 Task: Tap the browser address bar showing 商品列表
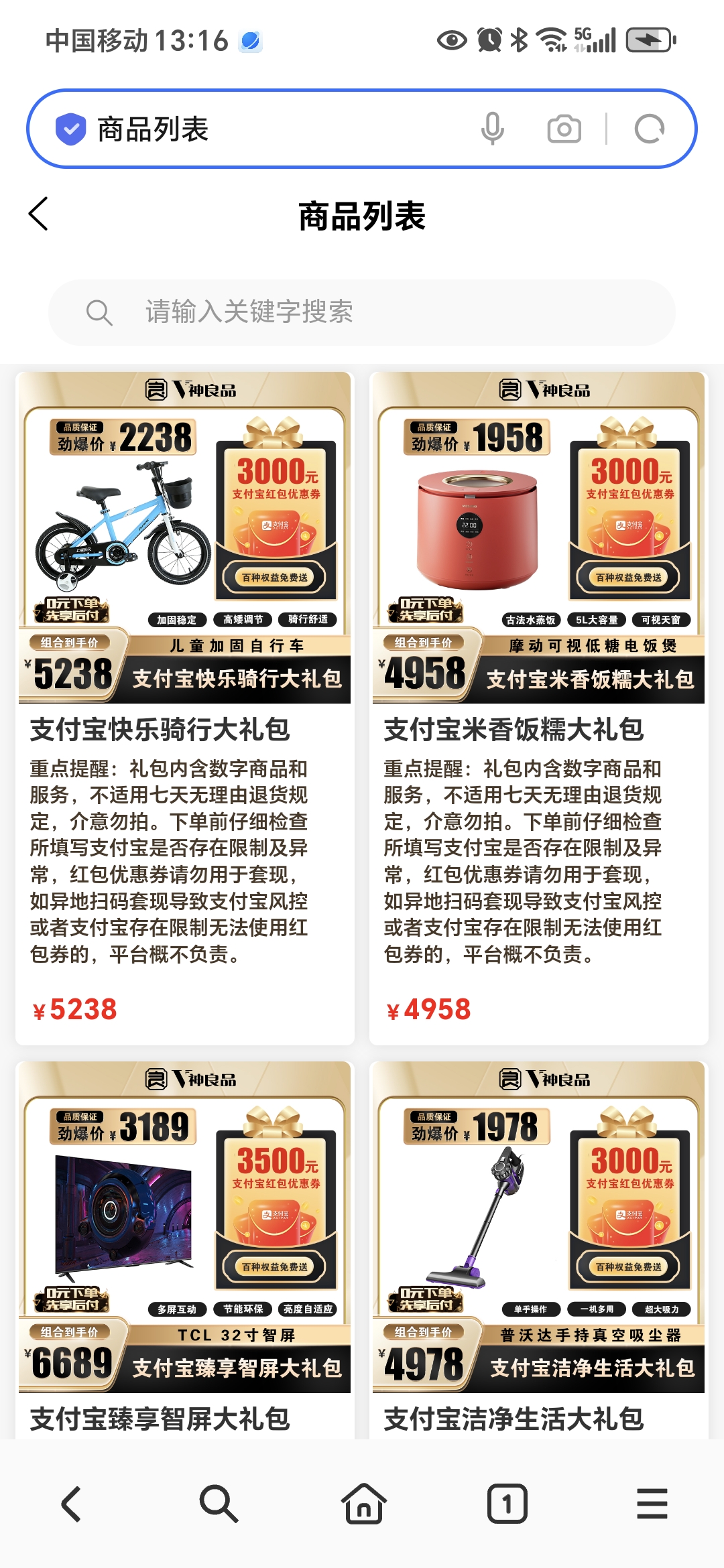pyautogui.click(x=268, y=129)
